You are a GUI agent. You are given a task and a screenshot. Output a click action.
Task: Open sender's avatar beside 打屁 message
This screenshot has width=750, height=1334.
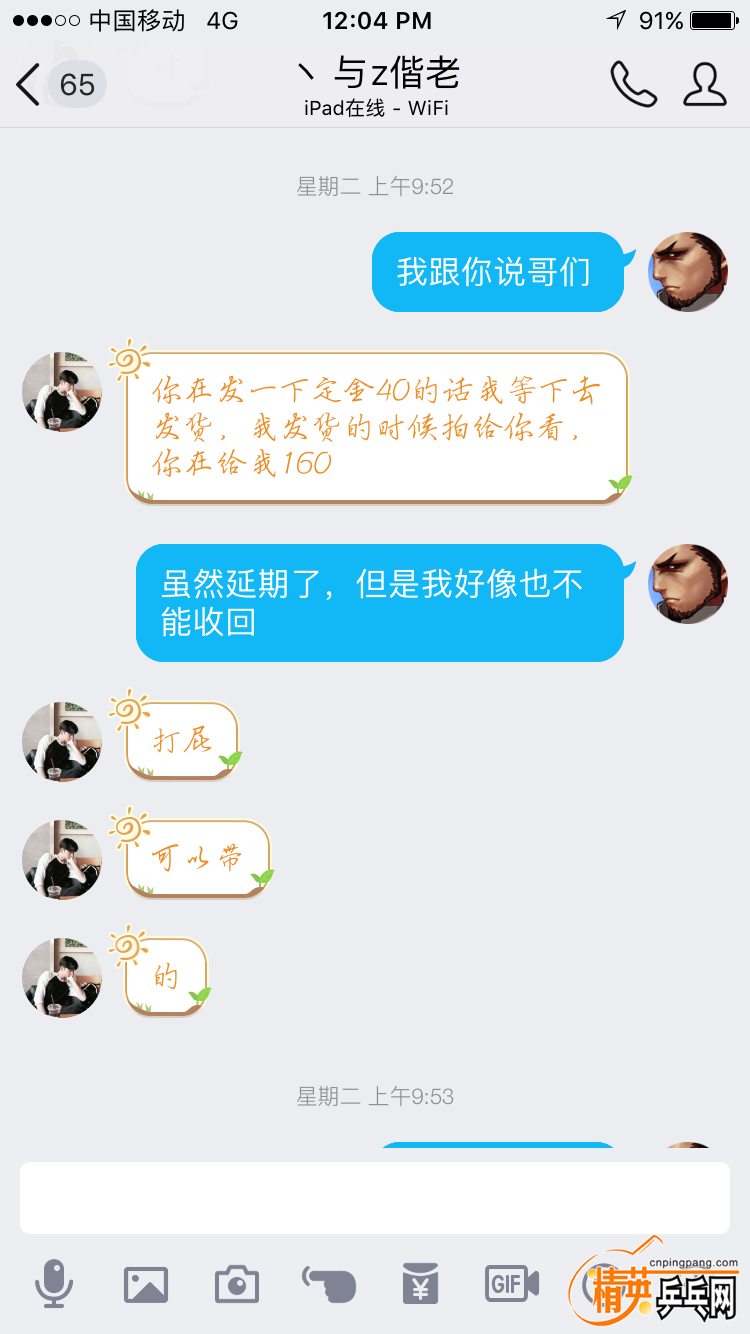click(62, 741)
